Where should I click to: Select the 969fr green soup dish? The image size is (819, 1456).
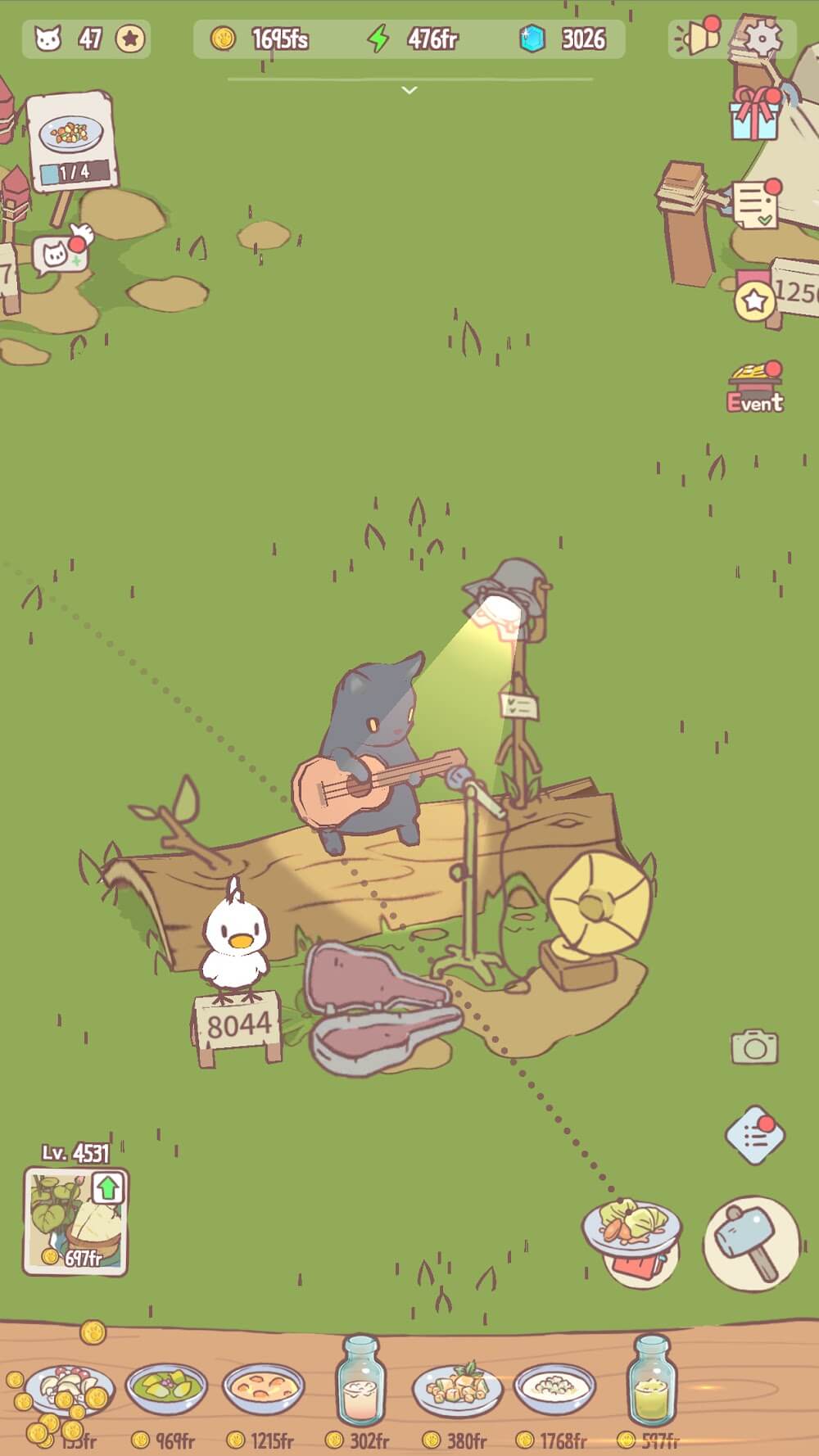166,1389
